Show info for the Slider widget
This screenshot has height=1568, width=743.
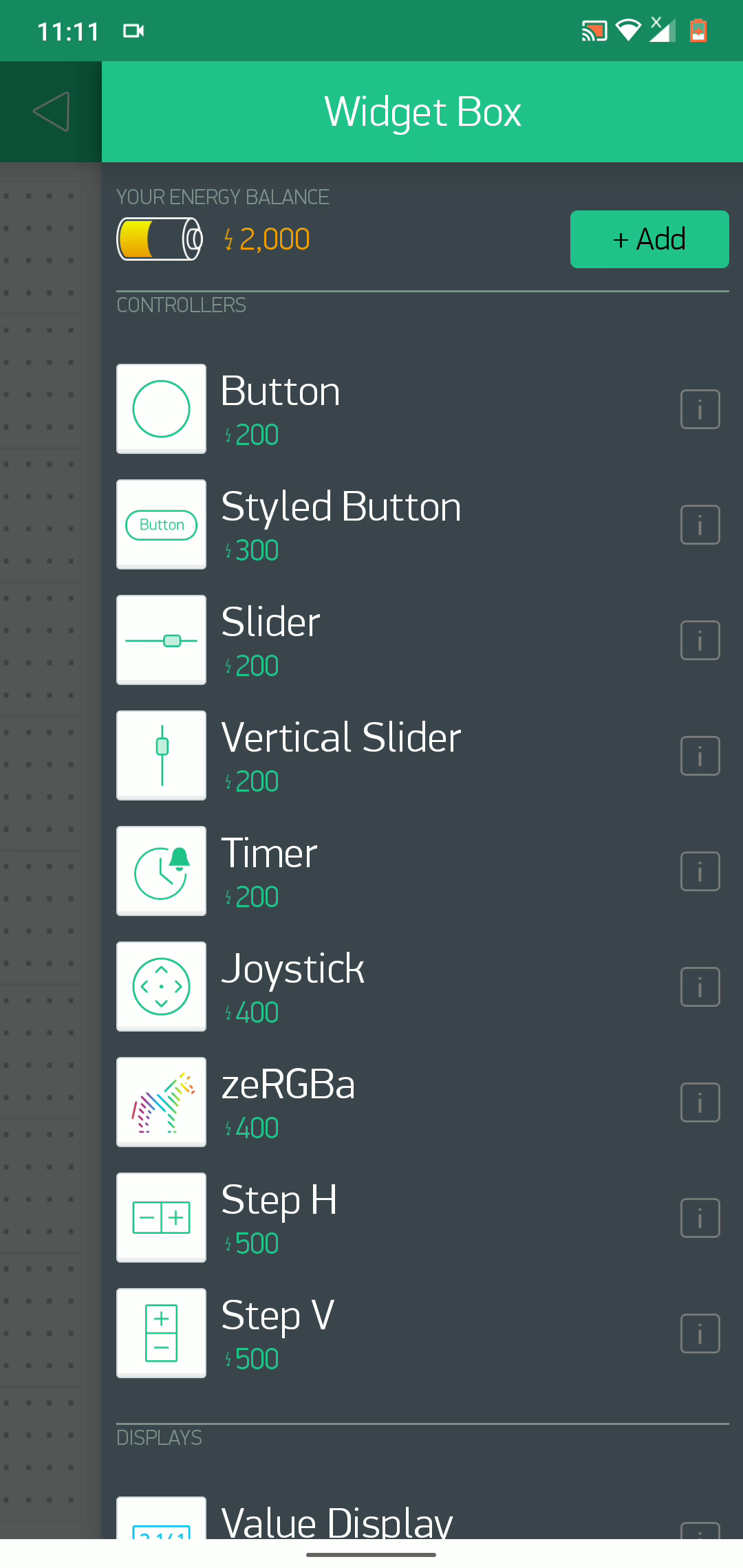[x=700, y=640]
